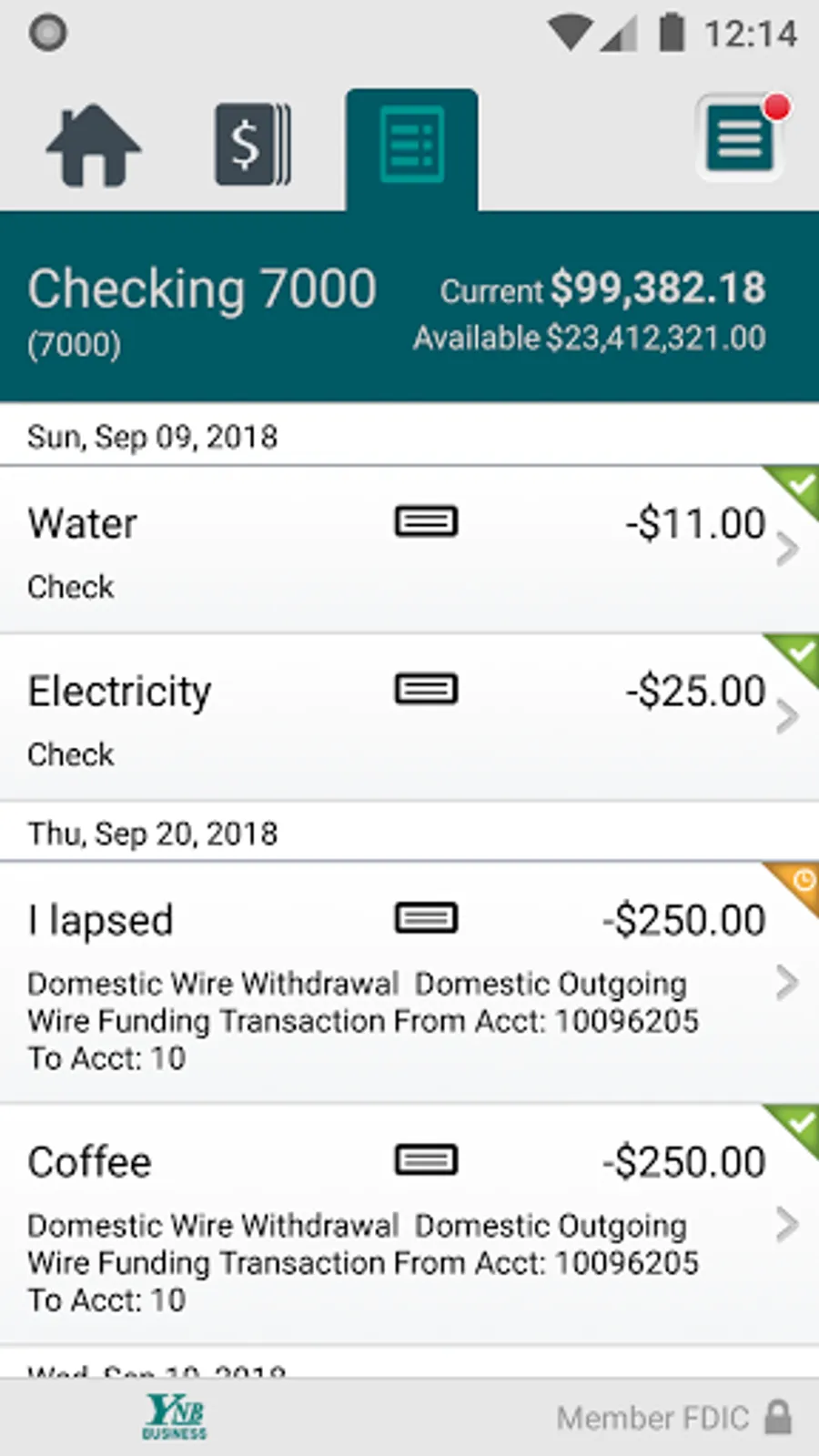View the Coffee wire withdrawal details
This screenshot has width=819, height=1456.
point(409,1225)
